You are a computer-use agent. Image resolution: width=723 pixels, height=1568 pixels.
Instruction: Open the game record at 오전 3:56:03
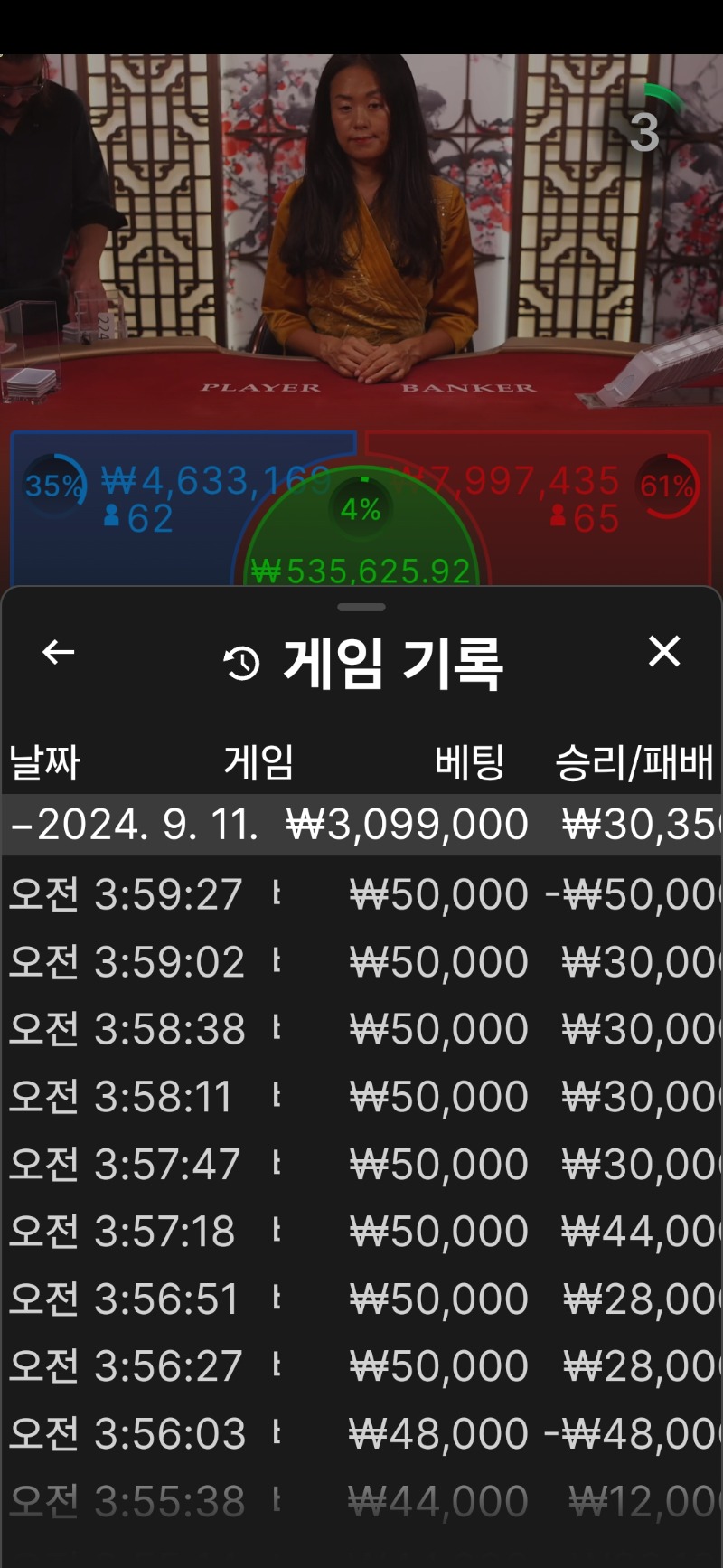click(361, 1433)
